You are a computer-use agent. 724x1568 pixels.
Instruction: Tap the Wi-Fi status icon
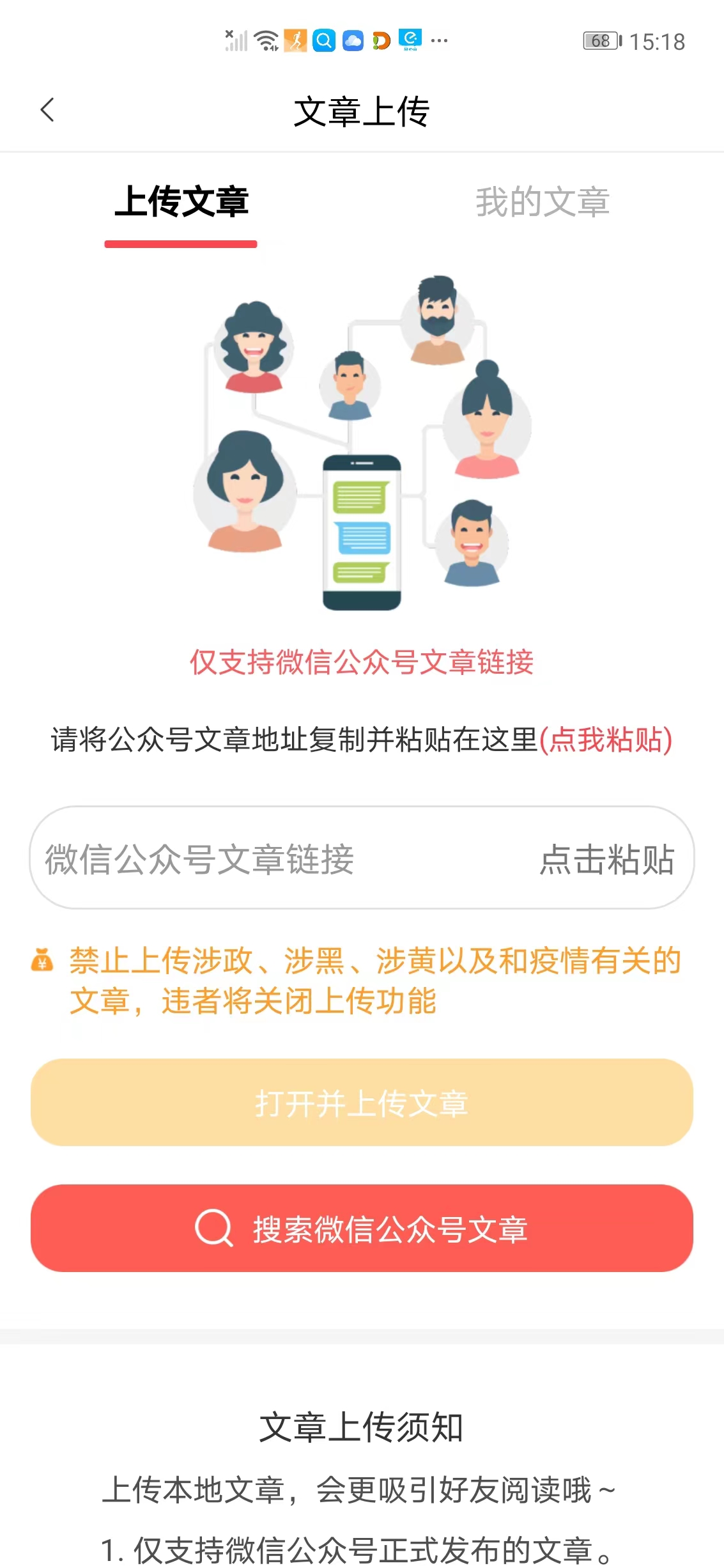tap(265, 40)
